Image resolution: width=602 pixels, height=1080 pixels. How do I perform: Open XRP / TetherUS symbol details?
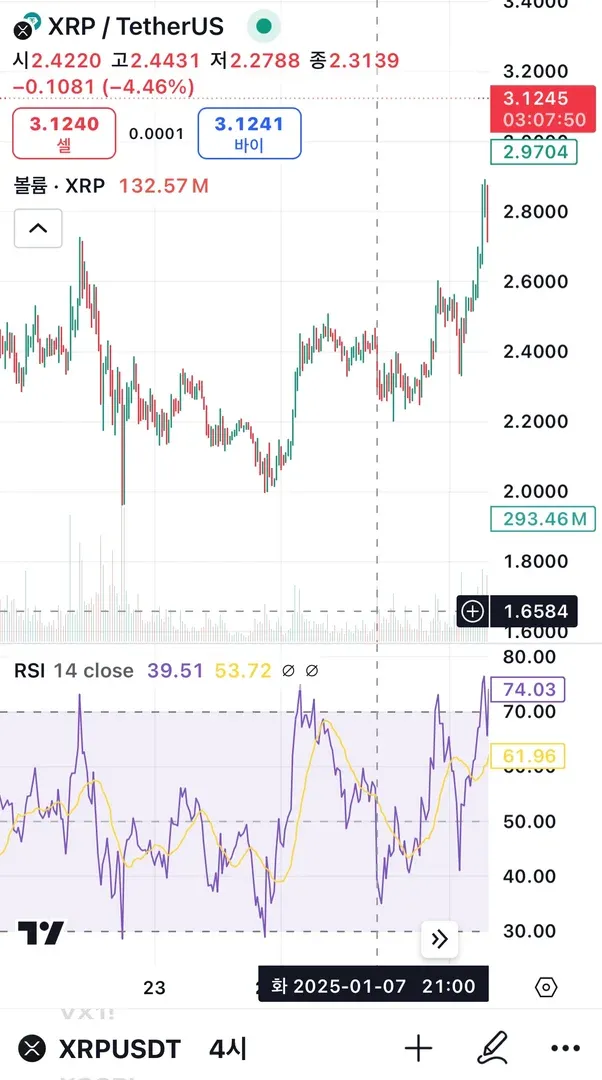135,26
